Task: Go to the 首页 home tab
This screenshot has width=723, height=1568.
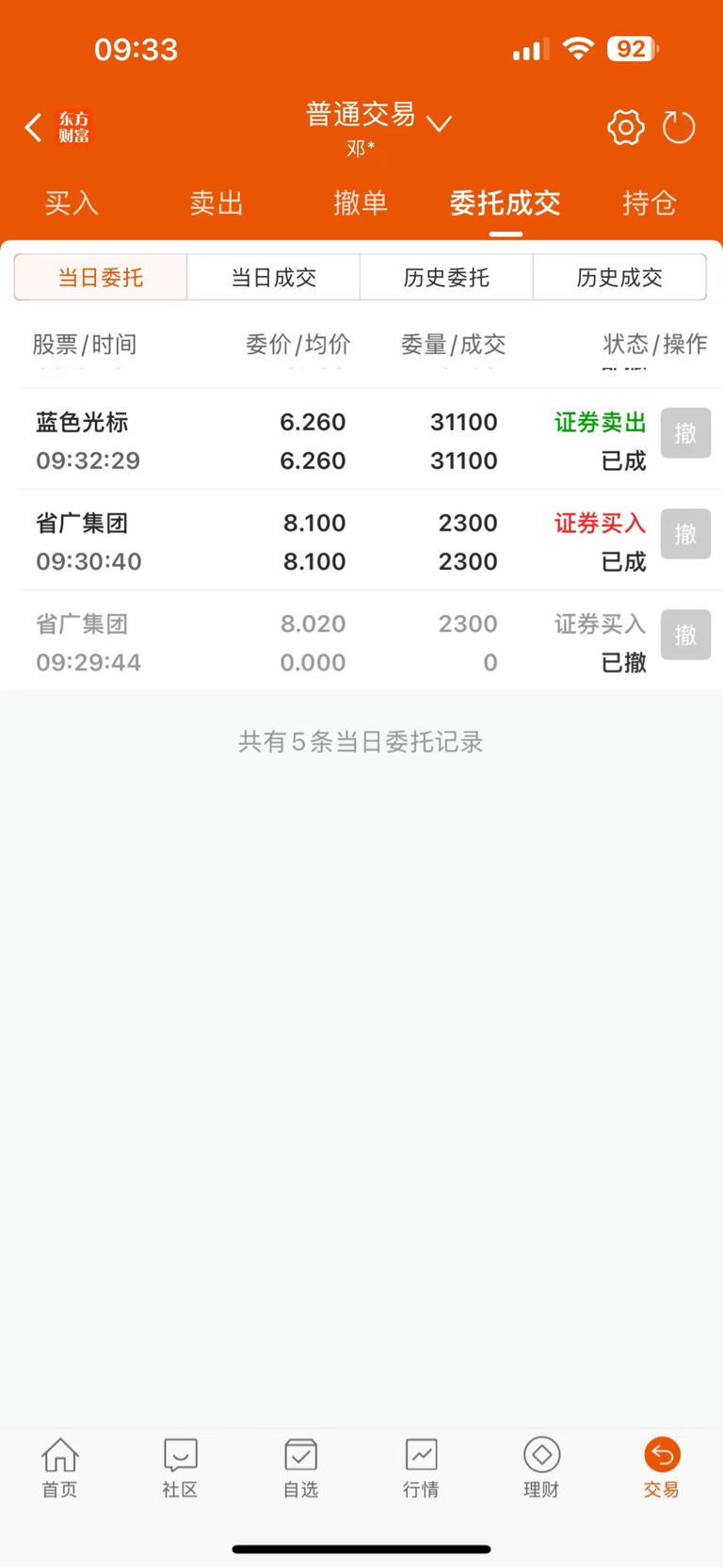Action: click(x=59, y=1467)
